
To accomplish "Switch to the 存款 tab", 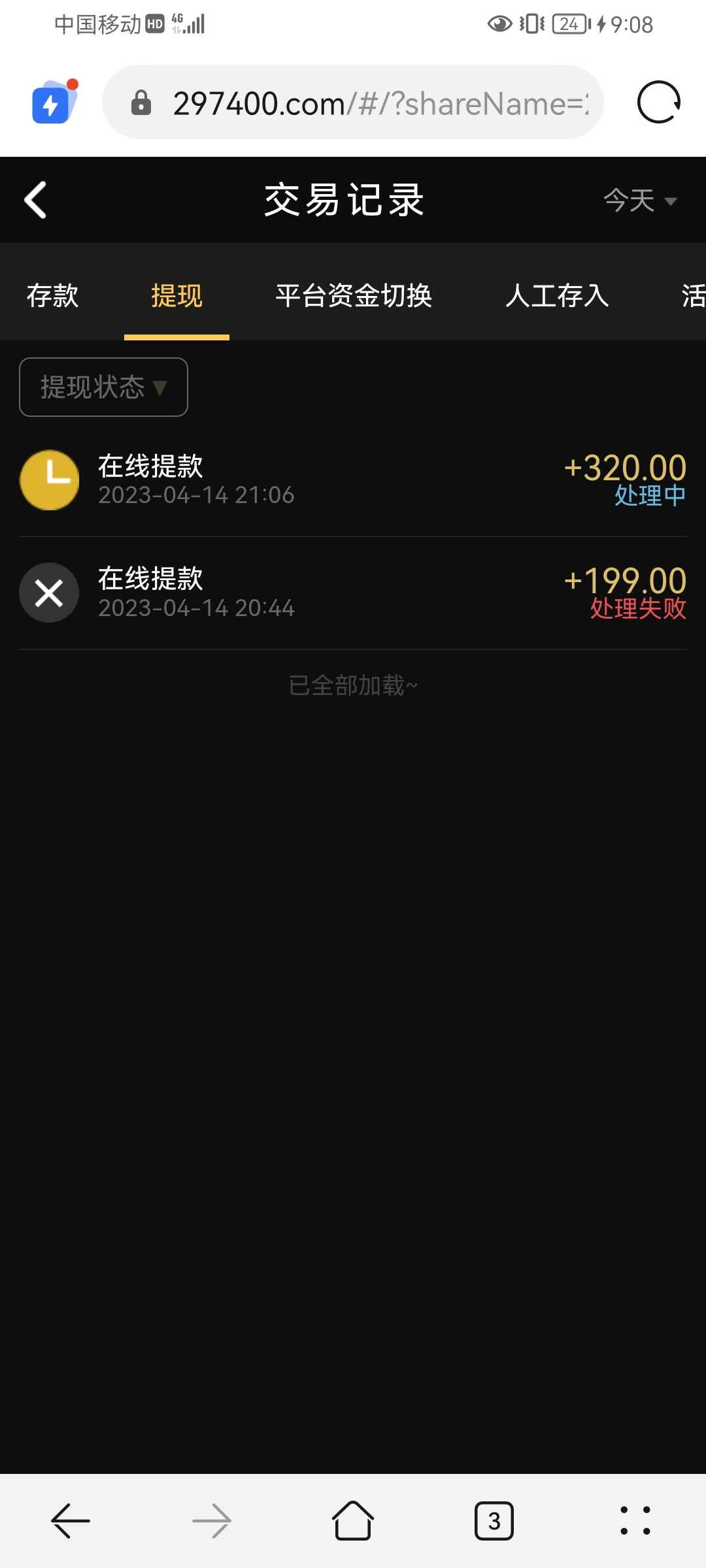I will (x=52, y=295).
